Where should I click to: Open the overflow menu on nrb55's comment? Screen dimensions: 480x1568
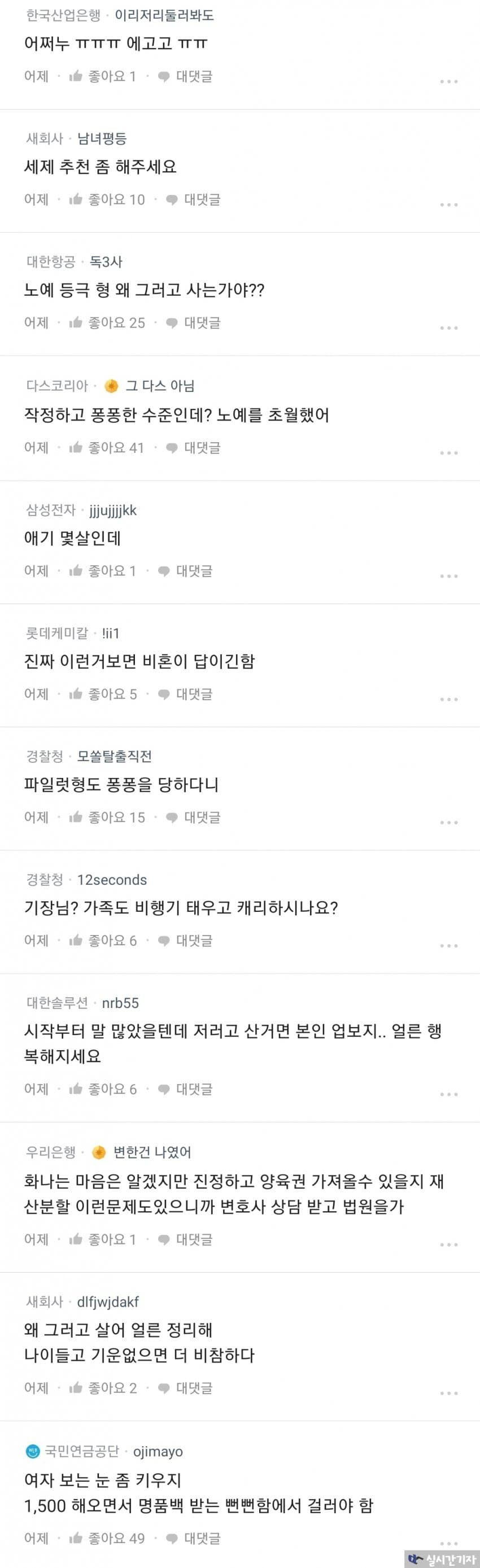[448, 1094]
